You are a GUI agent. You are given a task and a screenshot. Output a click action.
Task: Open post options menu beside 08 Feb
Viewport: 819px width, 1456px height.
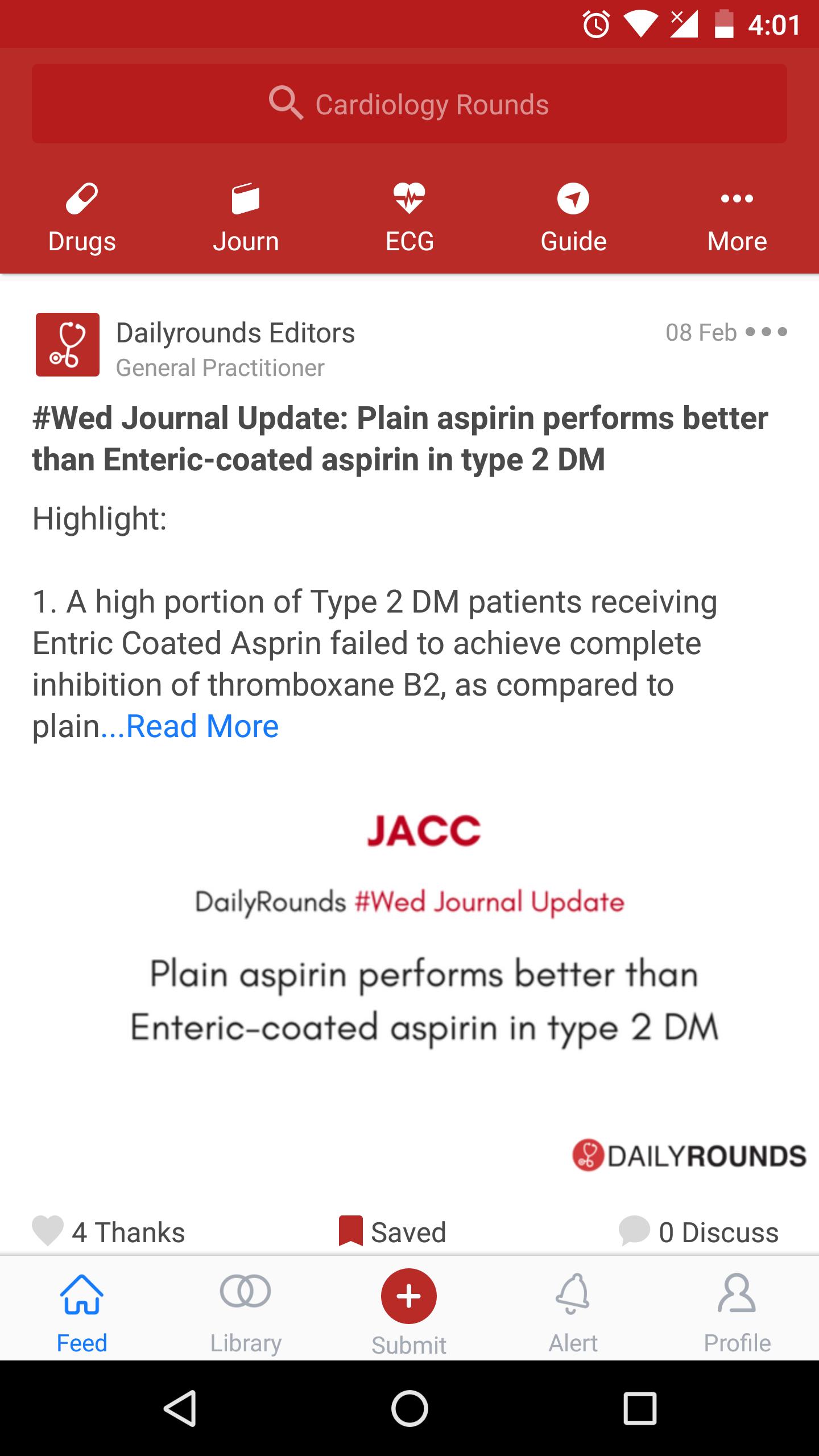tap(766, 332)
